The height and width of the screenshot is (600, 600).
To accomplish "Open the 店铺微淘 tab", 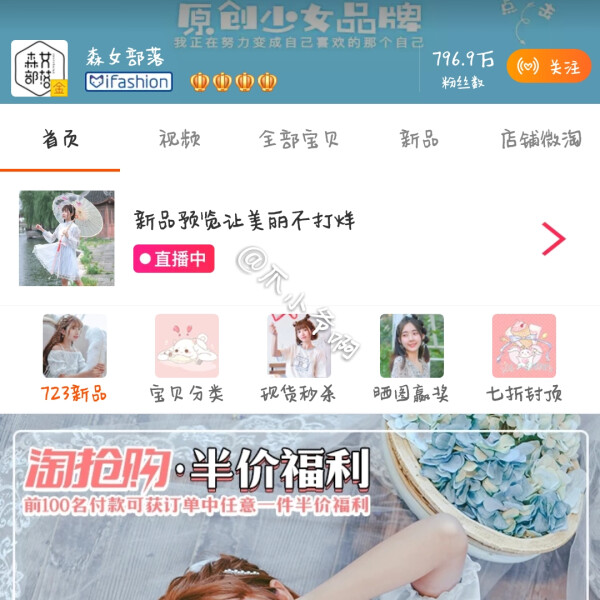I will pyautogui.click(x=540, y=139).
